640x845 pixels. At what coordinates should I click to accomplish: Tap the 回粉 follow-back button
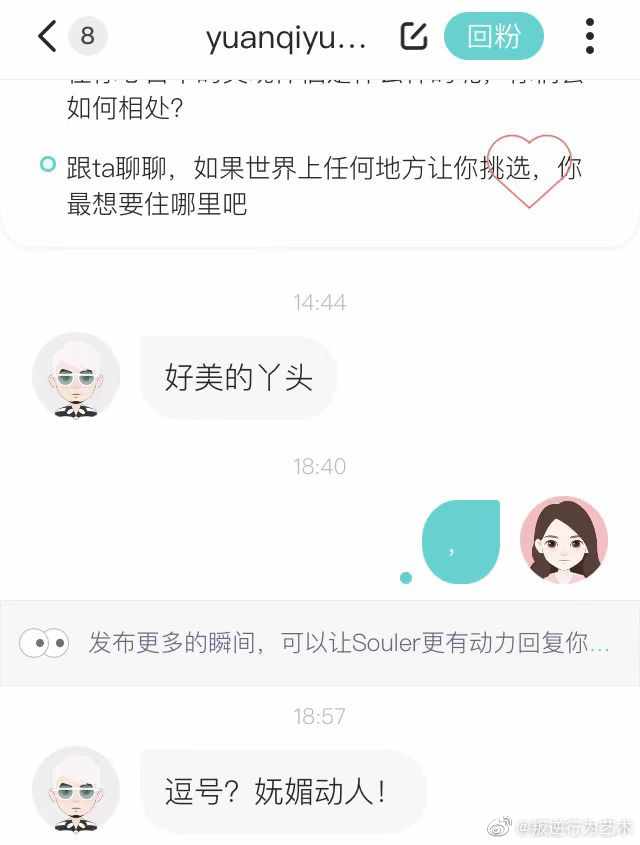tap(494, 37)
